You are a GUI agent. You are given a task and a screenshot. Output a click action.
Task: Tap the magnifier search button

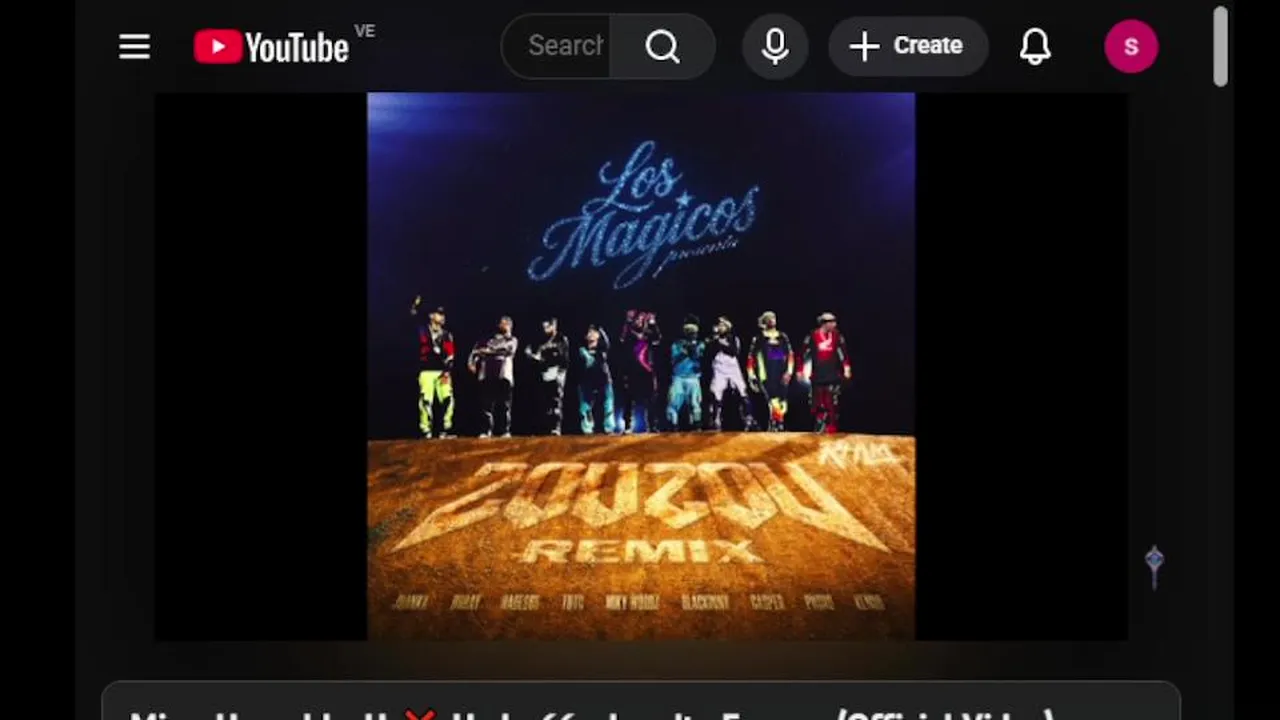pyautogui.click(x=662, y=46)
